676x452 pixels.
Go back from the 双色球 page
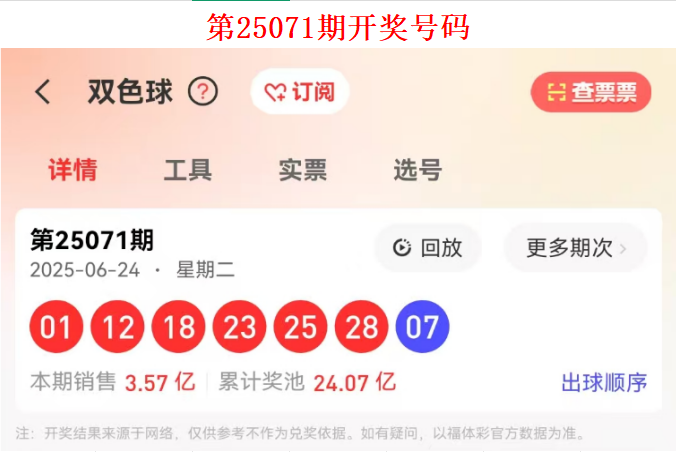click(x=43, y=93)
